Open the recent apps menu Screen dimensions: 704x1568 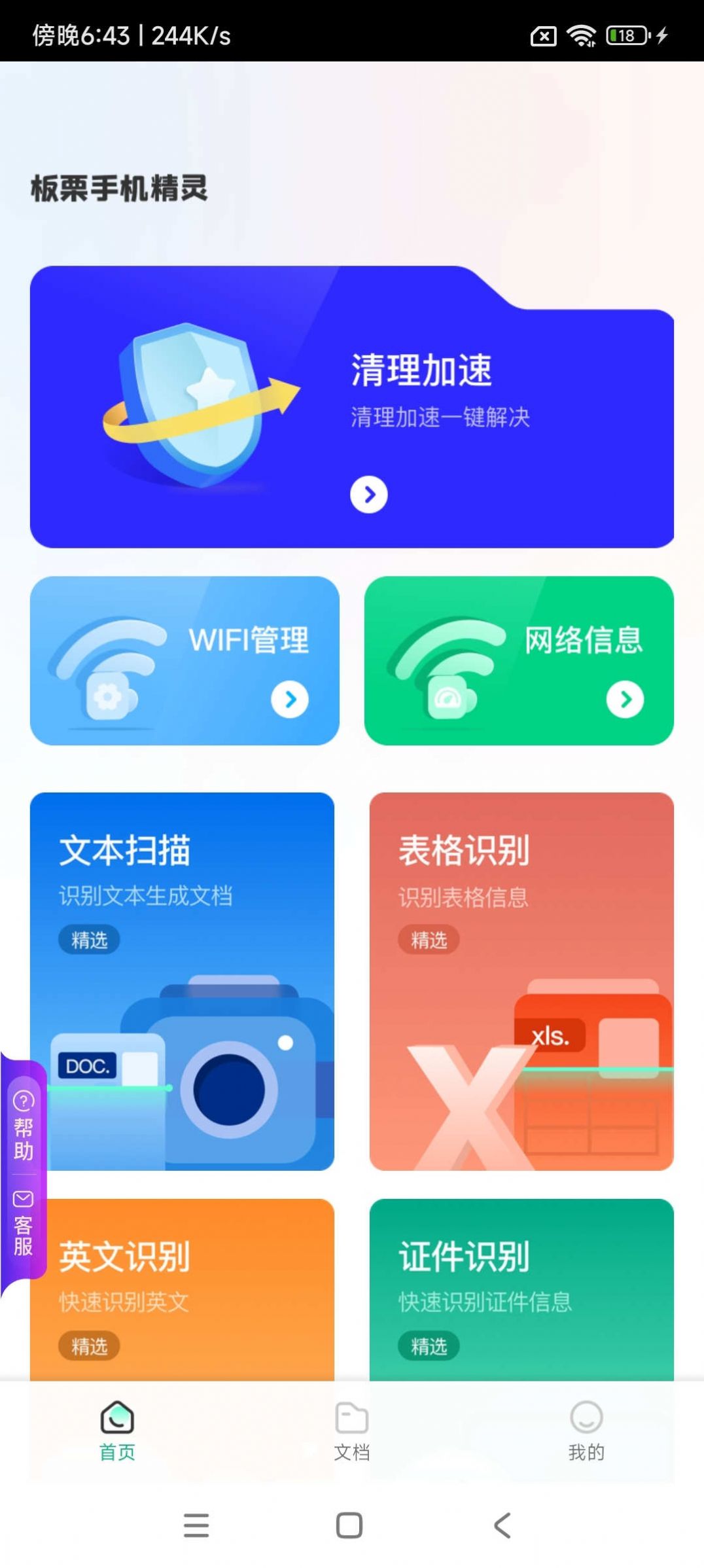196,1525
